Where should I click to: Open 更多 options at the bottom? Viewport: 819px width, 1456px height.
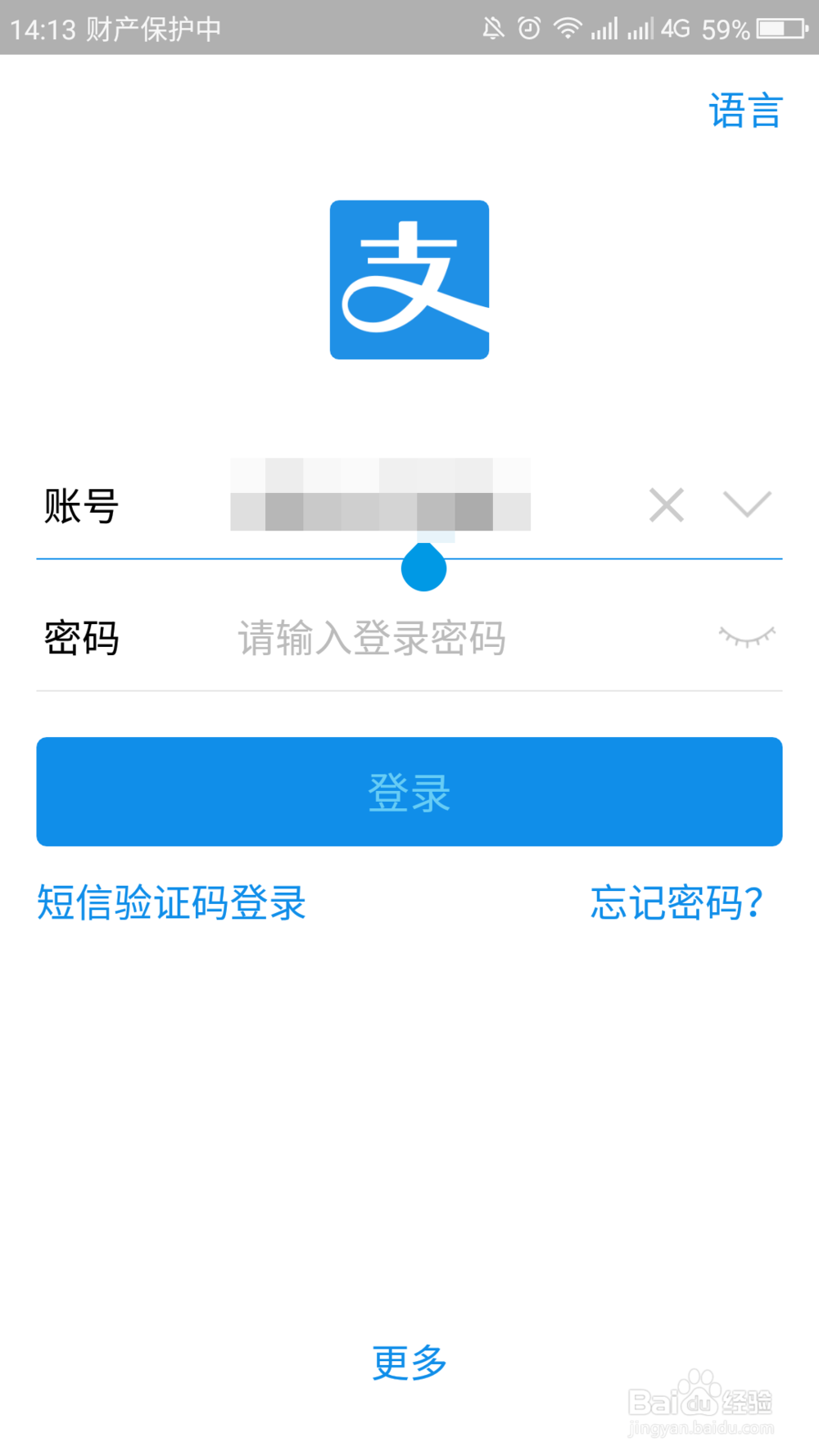pos(409,1363)
